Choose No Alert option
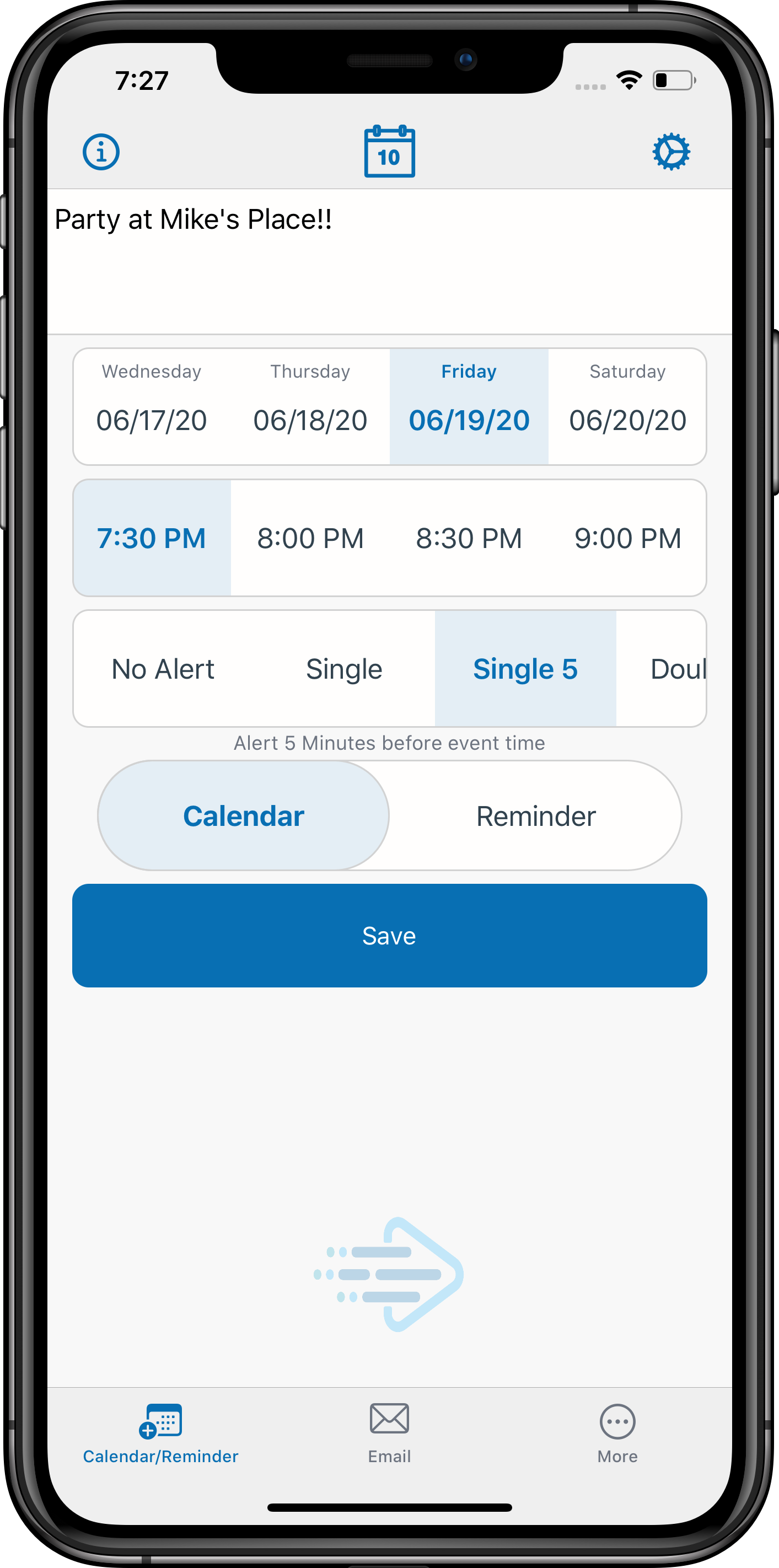779x1568 pixels. [x=163, y=669]
